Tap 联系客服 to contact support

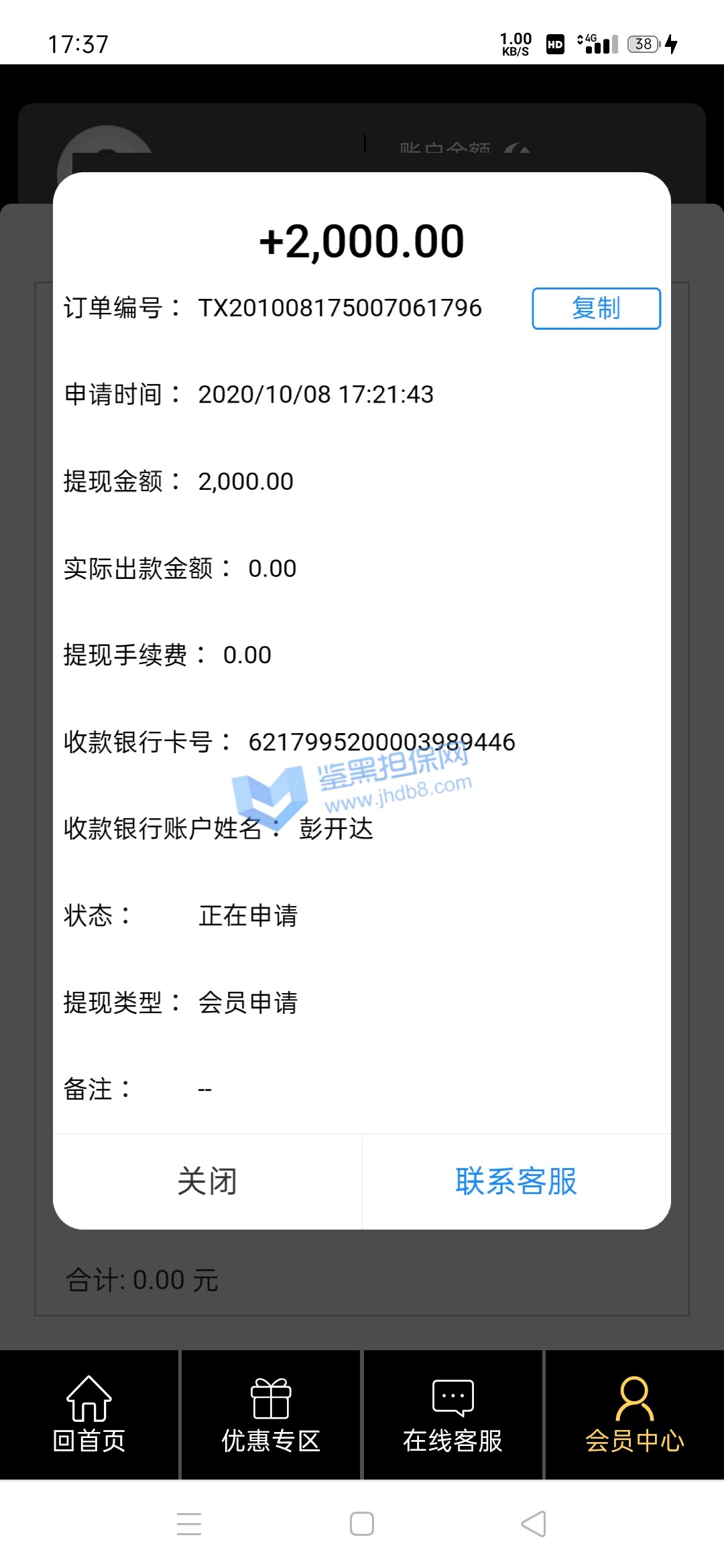pyautogui.click(x=516, y=1181)
